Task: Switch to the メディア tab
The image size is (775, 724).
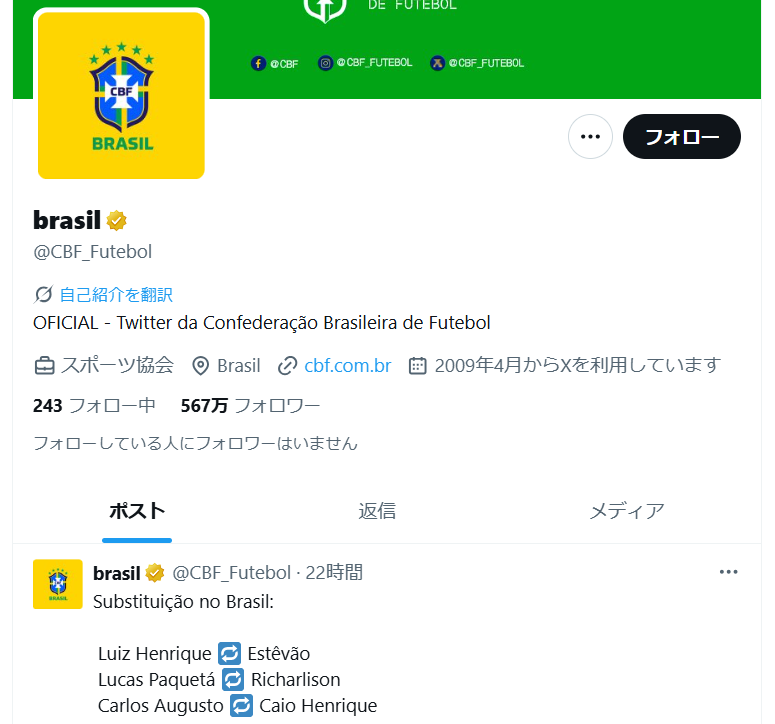Action: point(626,511)
